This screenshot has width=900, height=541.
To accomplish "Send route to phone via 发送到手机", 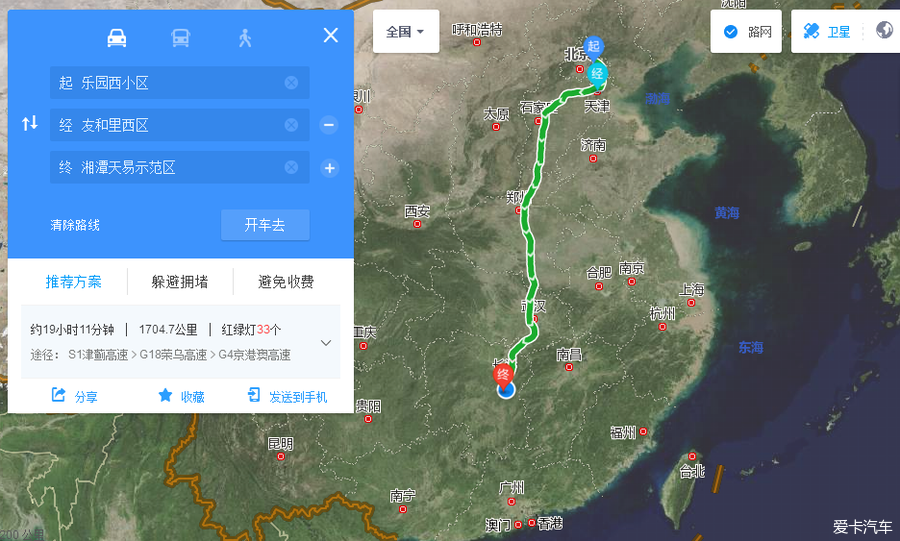I will point(288,397).
